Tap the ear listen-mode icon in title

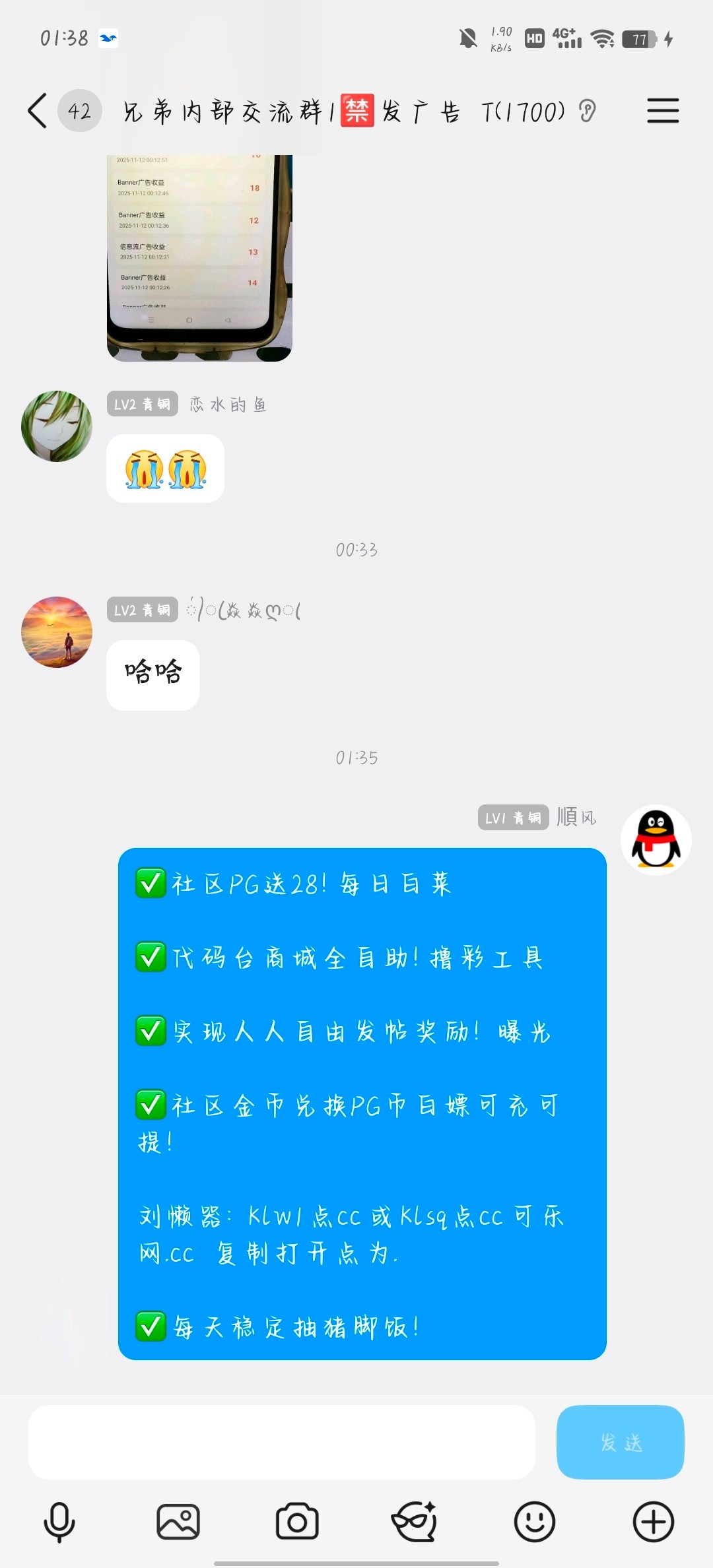tap(587, 111)
